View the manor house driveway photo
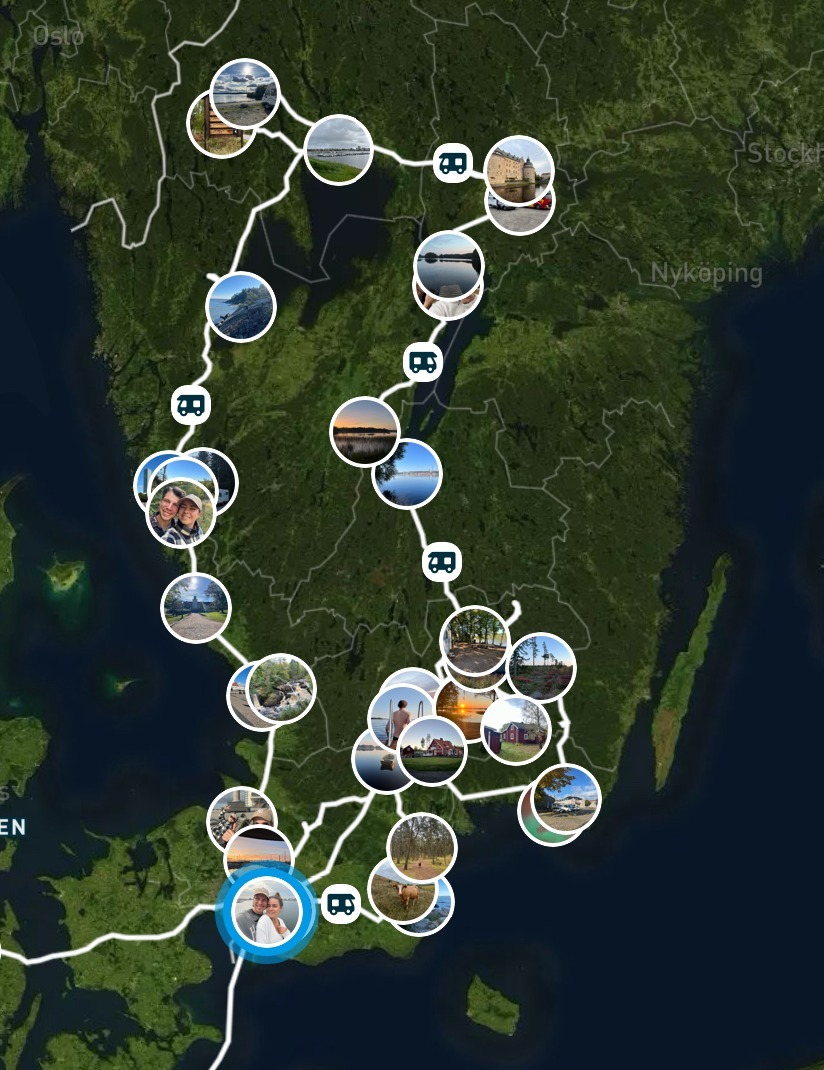 point(196,608)
